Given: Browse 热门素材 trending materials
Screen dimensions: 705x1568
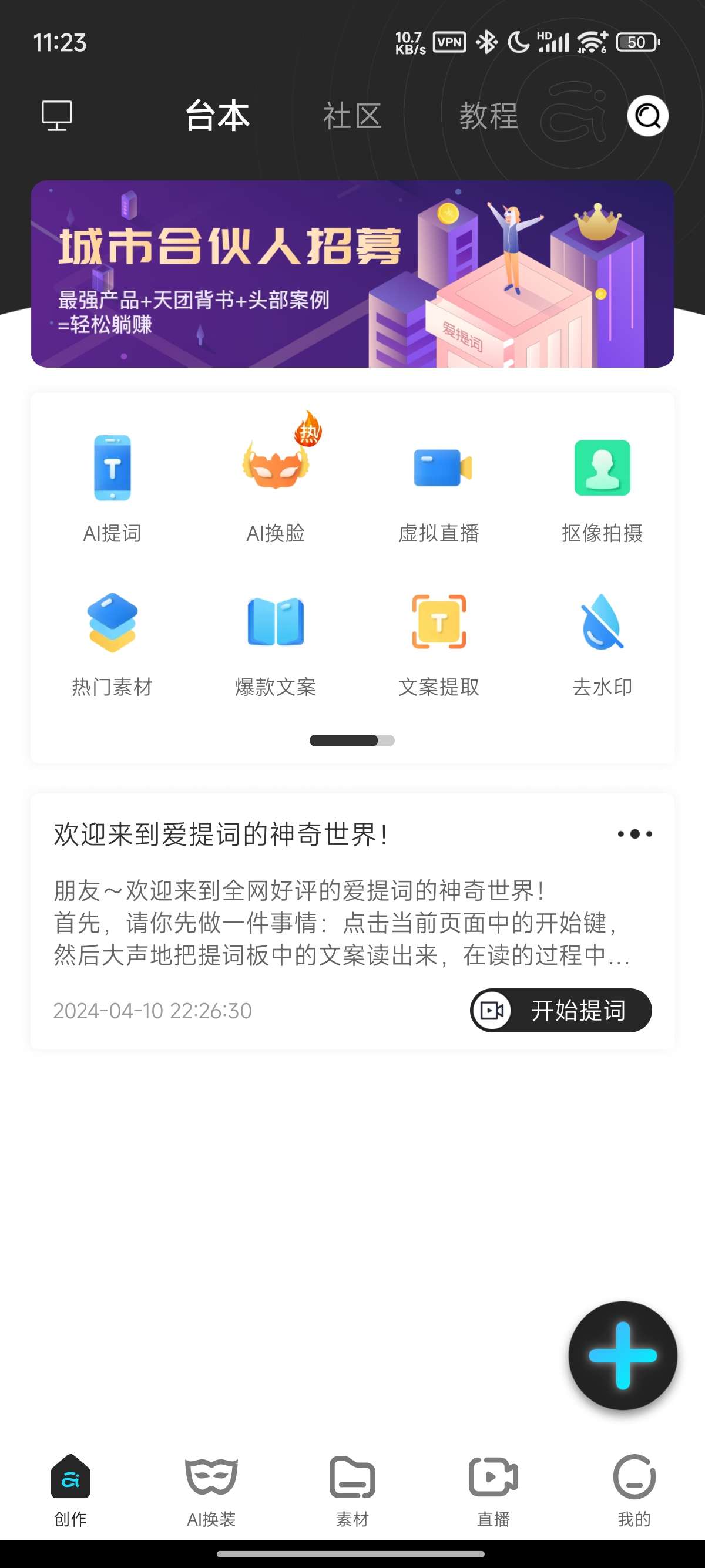Looking at the screenshot, I should point(113,642).
